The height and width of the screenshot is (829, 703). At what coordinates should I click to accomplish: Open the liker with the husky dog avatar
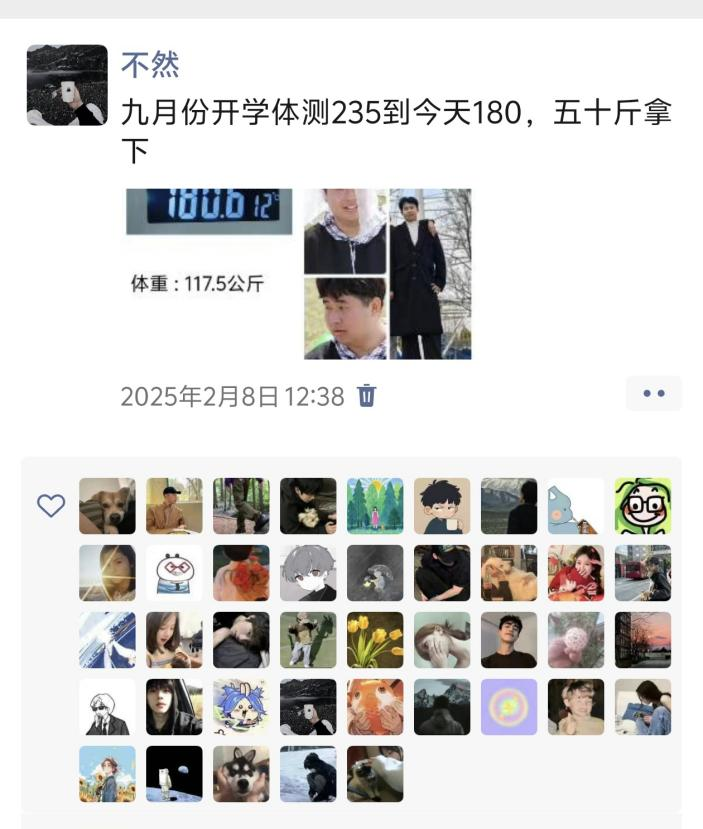tap(241, 774)
